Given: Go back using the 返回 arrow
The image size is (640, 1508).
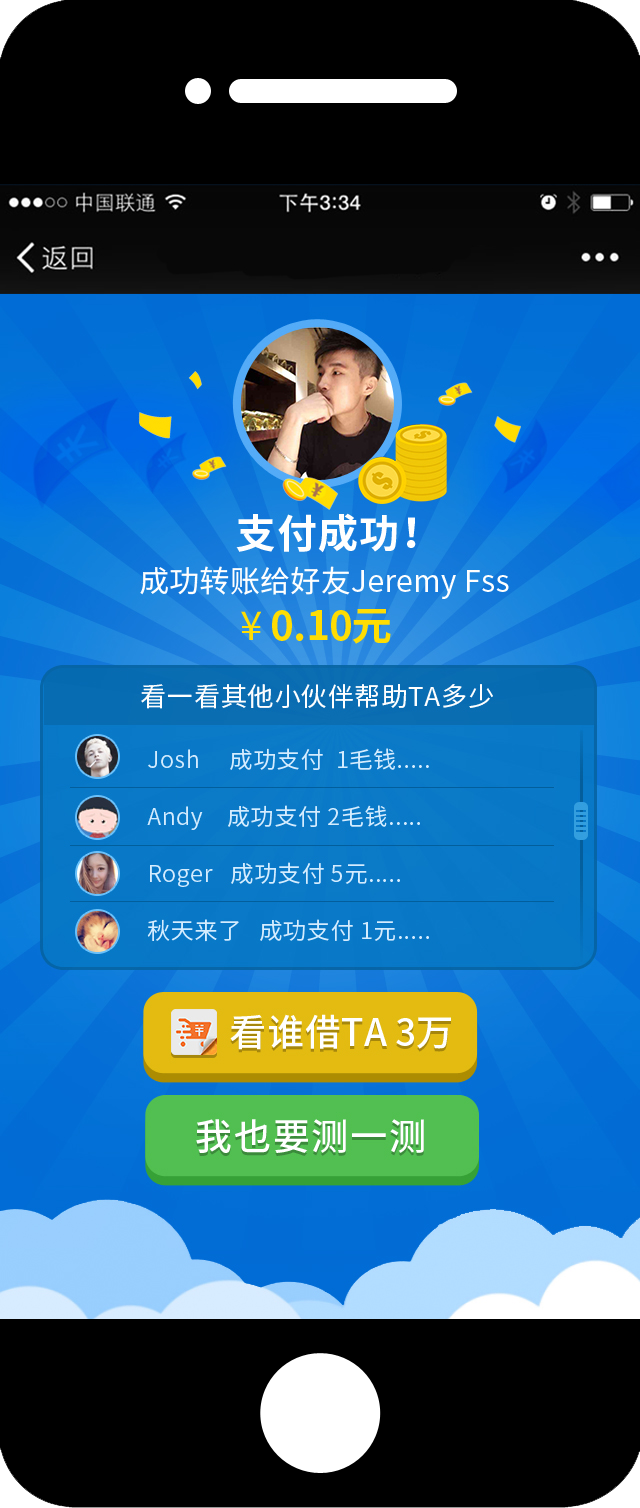Looking at the screenshot, I should tap(54, 258).
